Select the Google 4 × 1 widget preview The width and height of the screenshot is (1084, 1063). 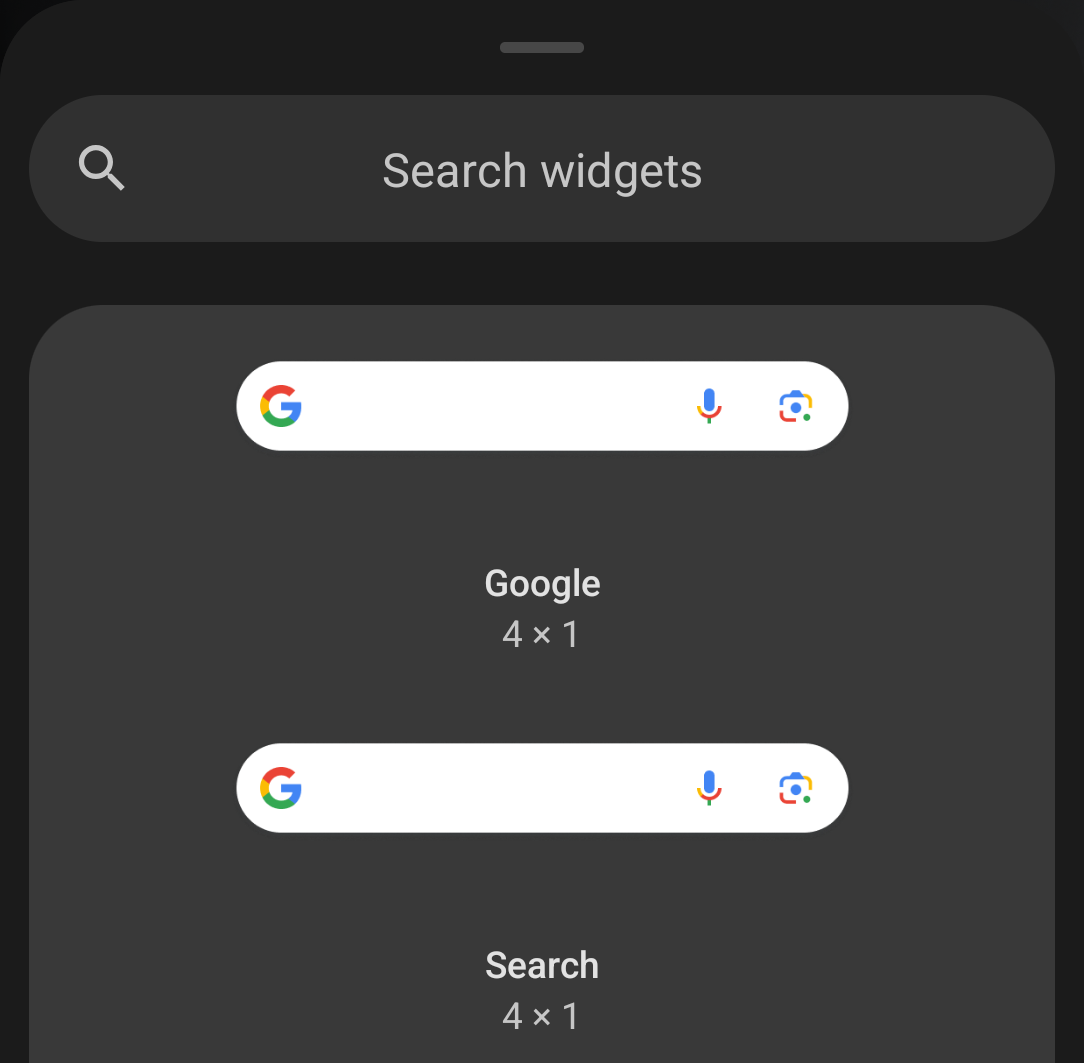541,406
